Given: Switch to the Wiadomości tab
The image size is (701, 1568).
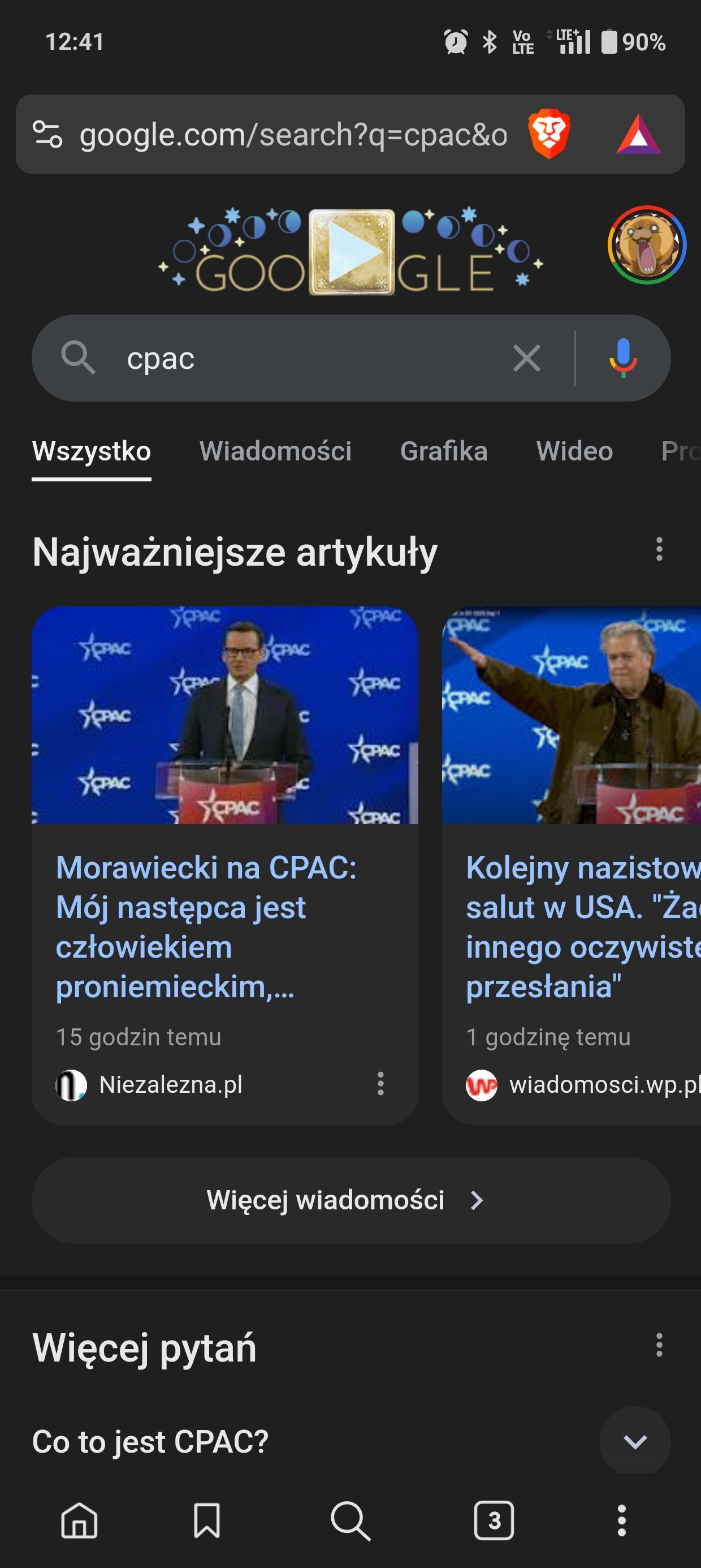Looking at the screenshot, I should (275, 451).
